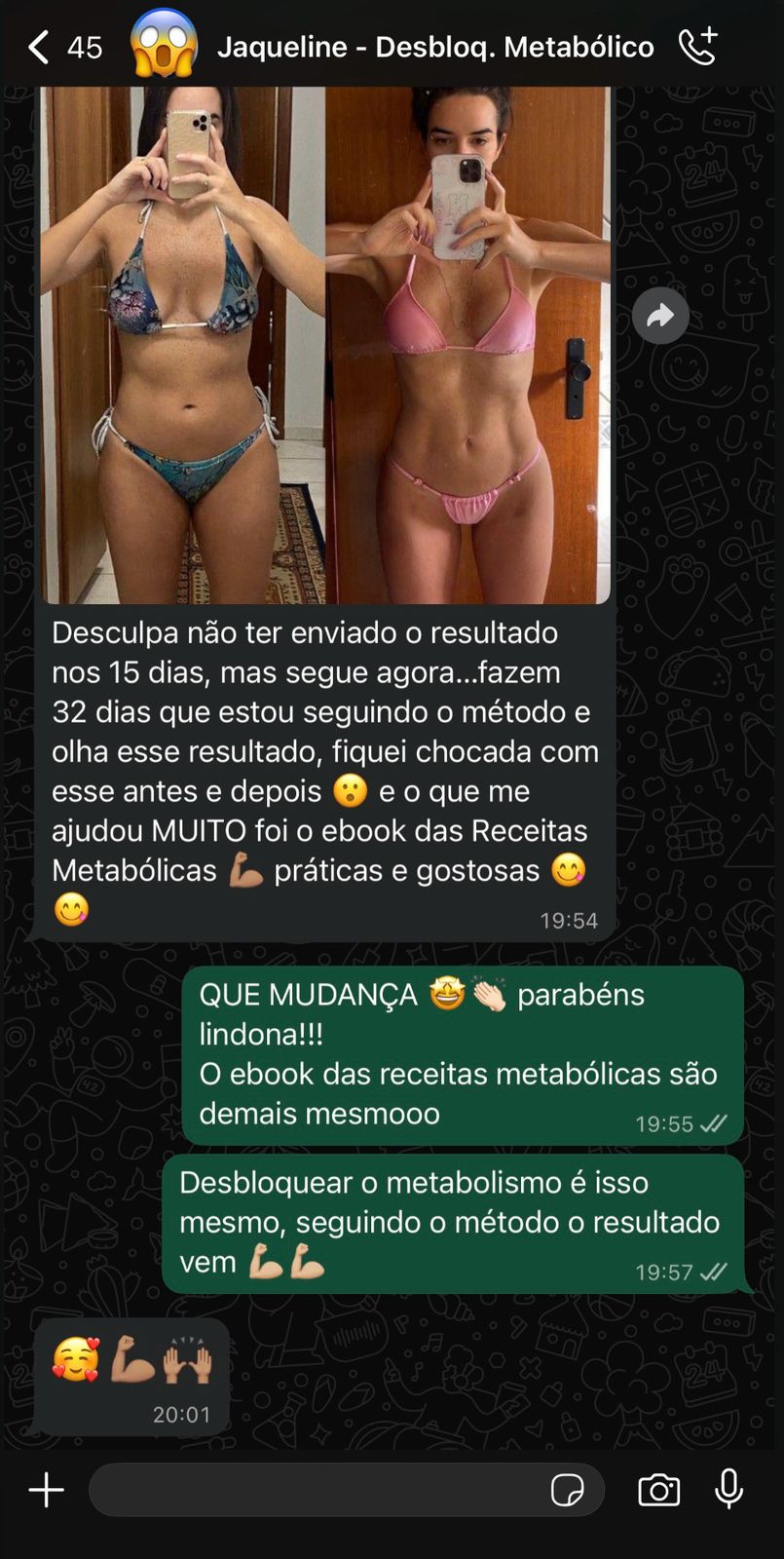Forward the before-and-after photo

[x=660, y=316]
